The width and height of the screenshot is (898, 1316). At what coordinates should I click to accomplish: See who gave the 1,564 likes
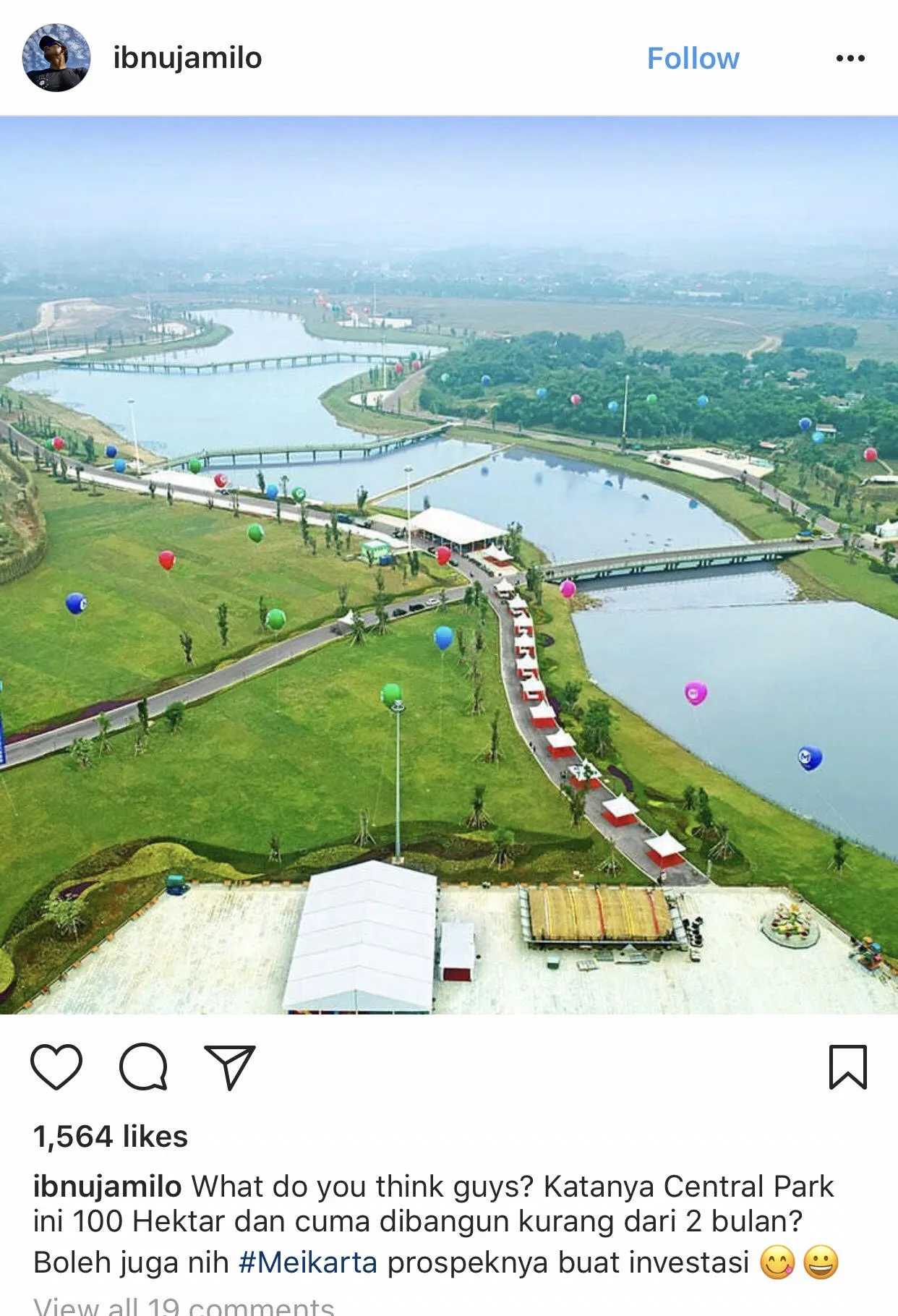pyautogui.click(x=111, y=1137)
